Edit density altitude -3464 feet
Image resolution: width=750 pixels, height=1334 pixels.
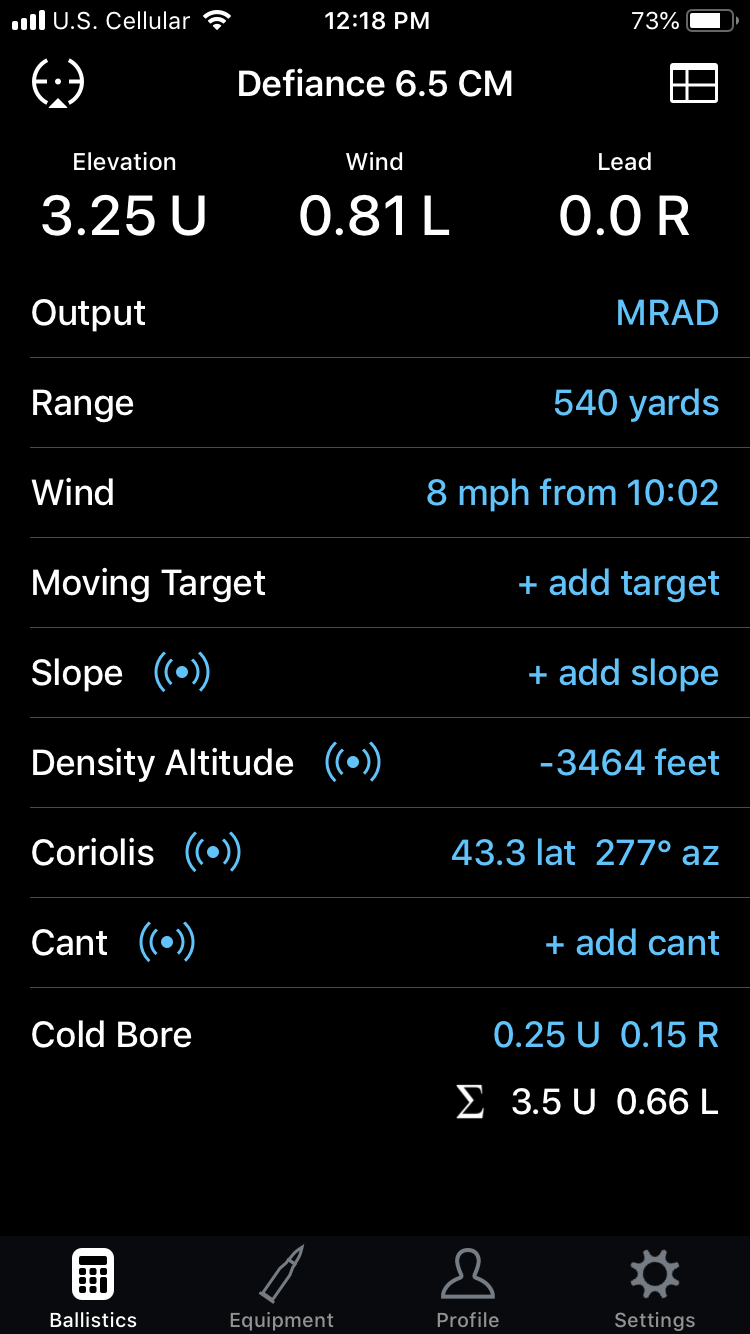coord(629,763)
